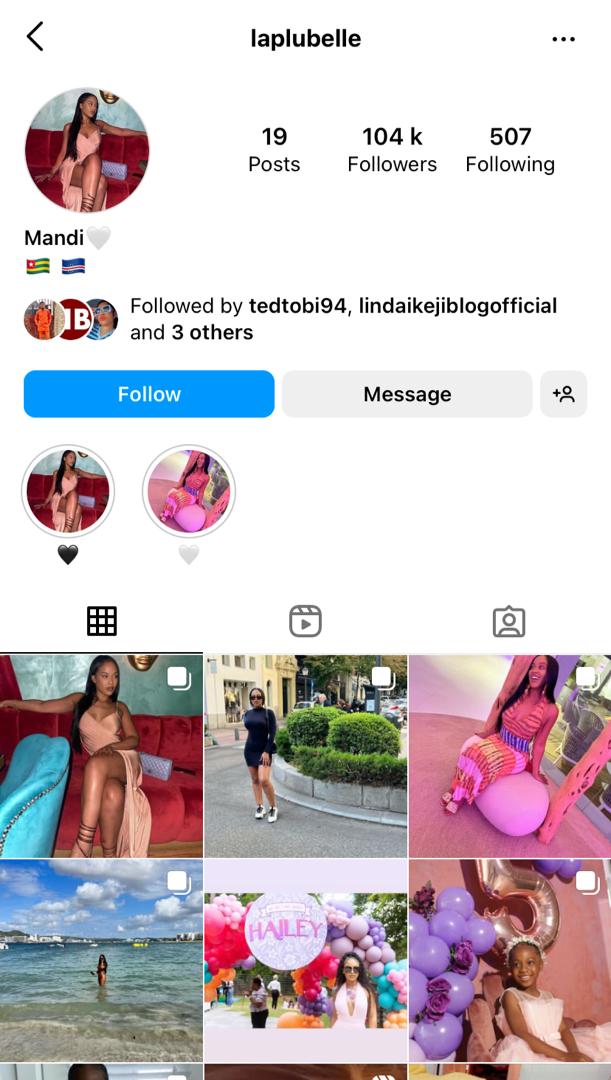Open suggested accounts add-person button
The height and width of the screenshot is (1080, 611).
tap(563, 394)
